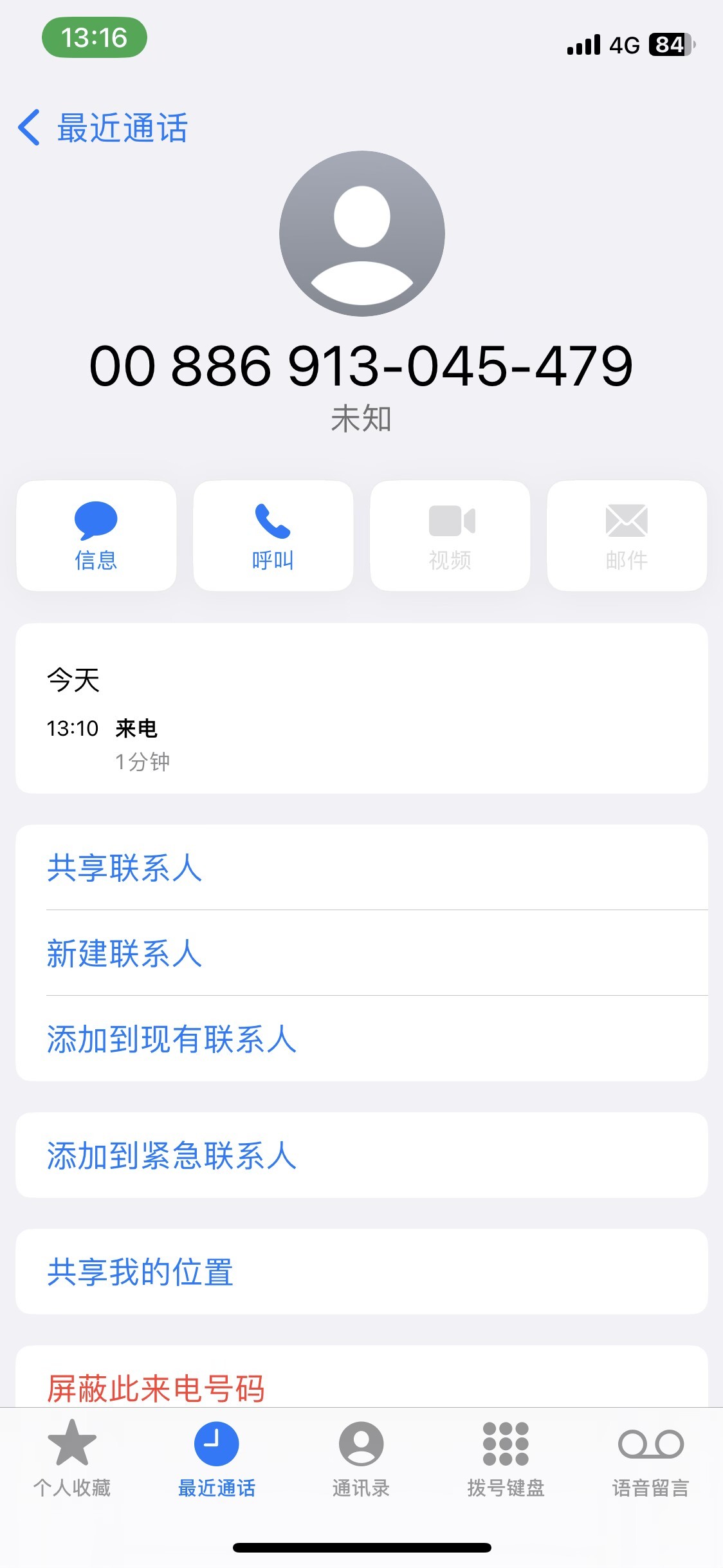Go to 语音留言 tab
The width and height of the screenshot is (723, 1568).
point(650,1459)
